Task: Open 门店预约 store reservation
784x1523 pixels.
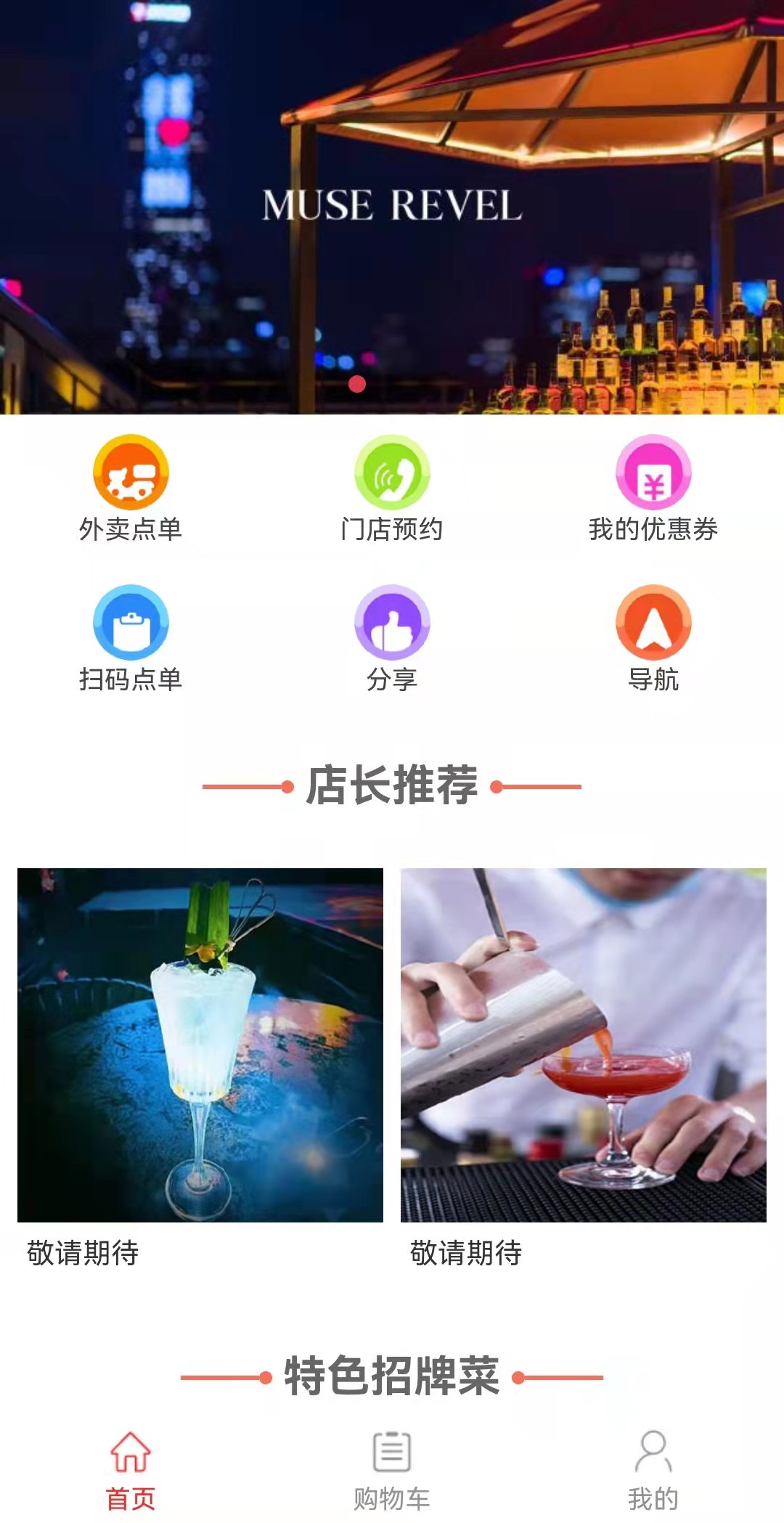Action: pyautogui.click(x=392, y=488)
